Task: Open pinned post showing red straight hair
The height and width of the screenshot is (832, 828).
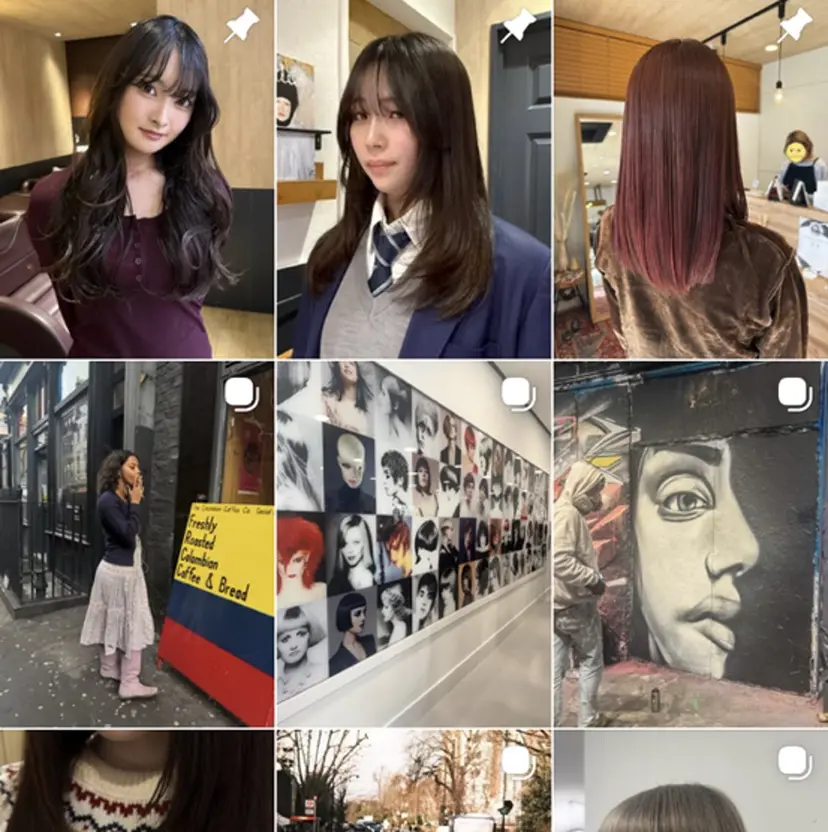Action: pos(690,180)
